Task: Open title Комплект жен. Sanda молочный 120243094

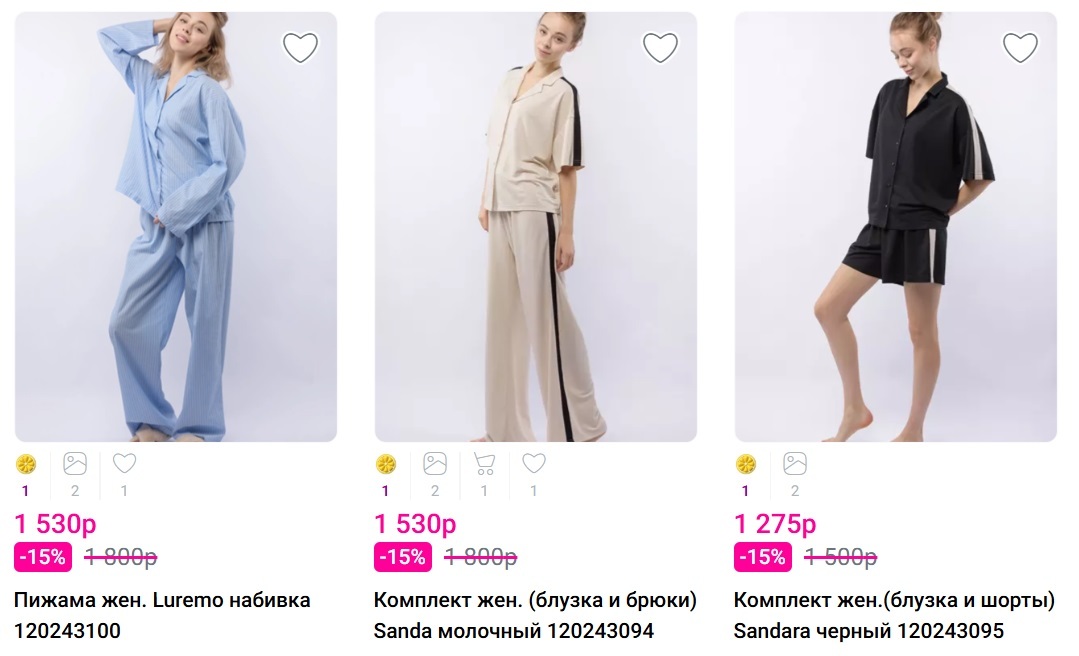Action: pos(535,615)
